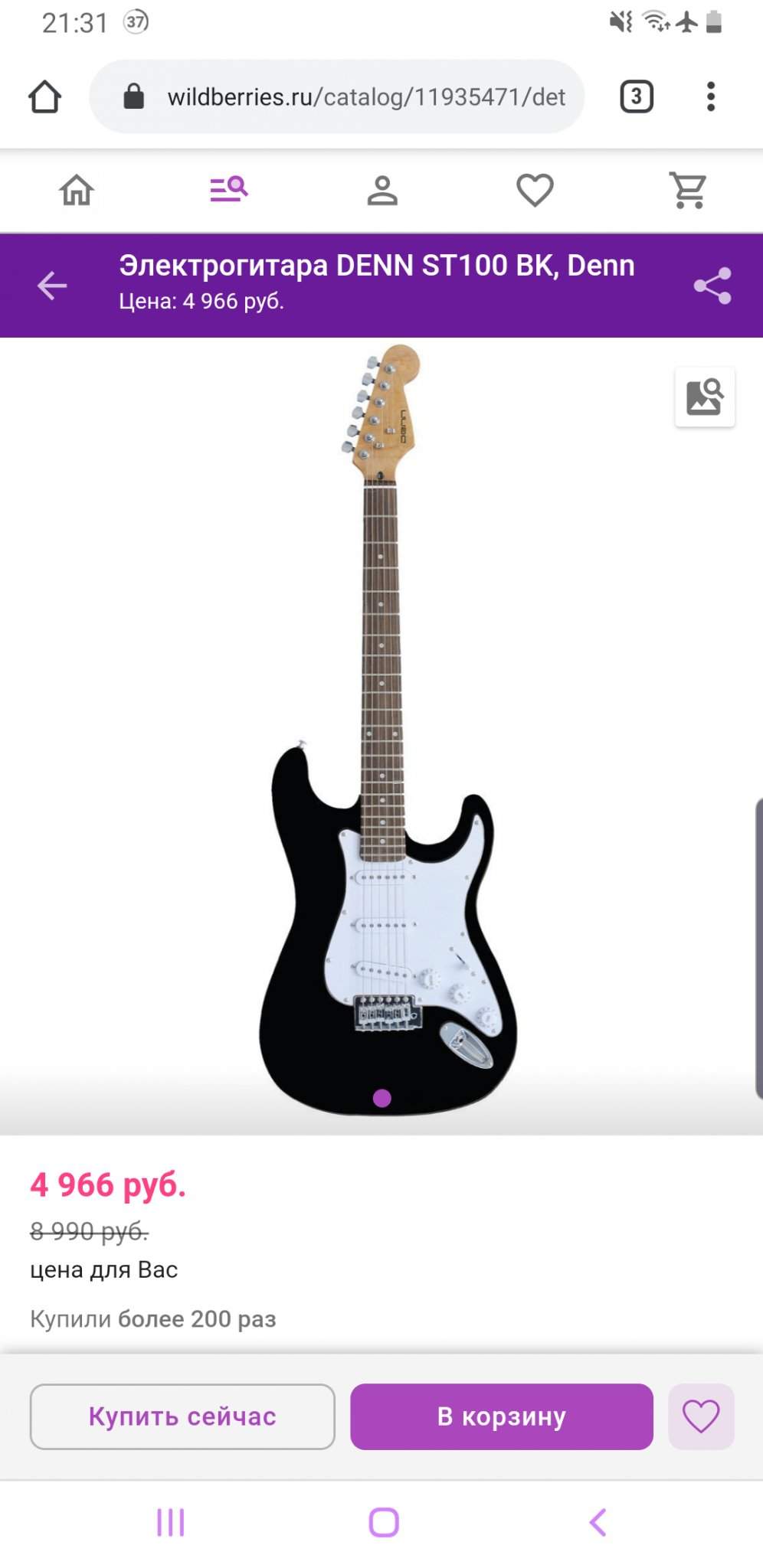Tap the Купить сейчас button
763x1568 pixels.
pyautogui.click(x=182, y=1416)
